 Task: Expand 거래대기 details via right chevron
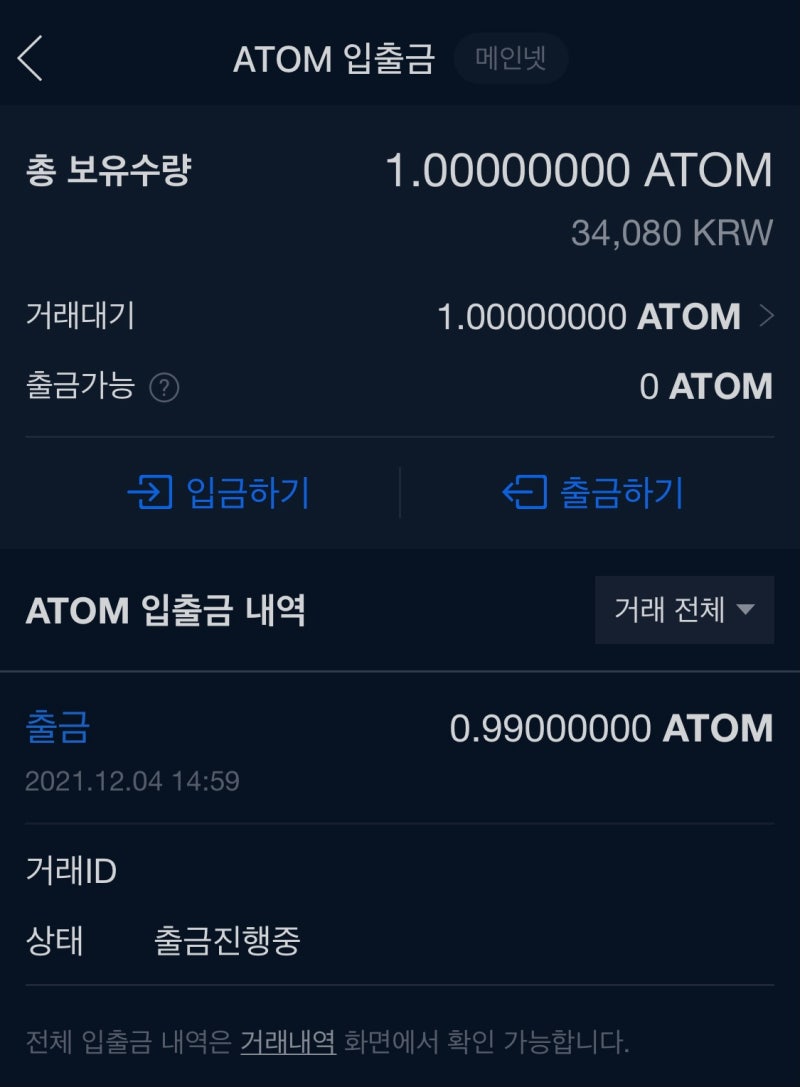click(x=766, y=317)
